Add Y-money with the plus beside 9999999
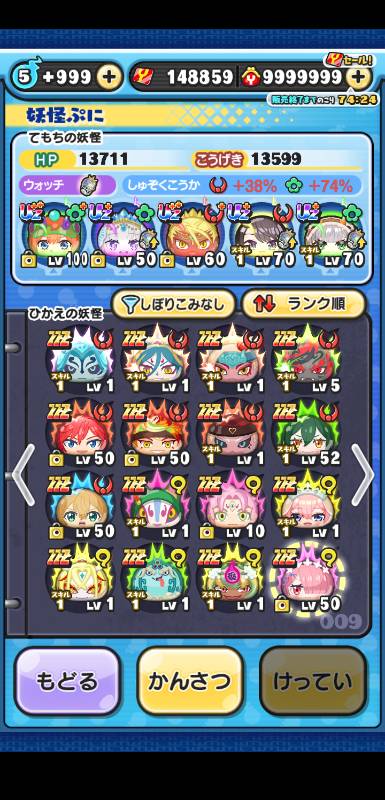This screenshot has width=385, height=800. (x=358, y=77)
